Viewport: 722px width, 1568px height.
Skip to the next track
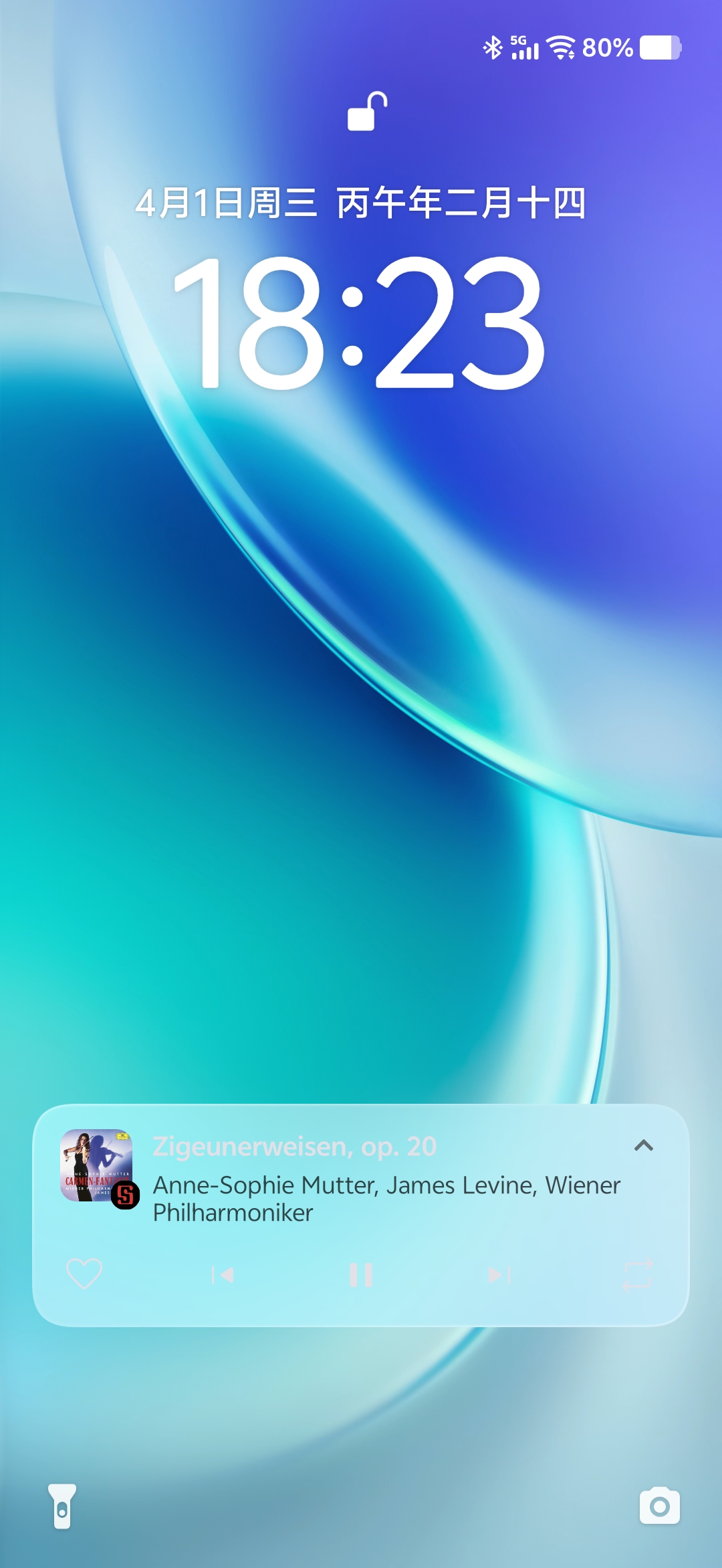point(499,1275)
